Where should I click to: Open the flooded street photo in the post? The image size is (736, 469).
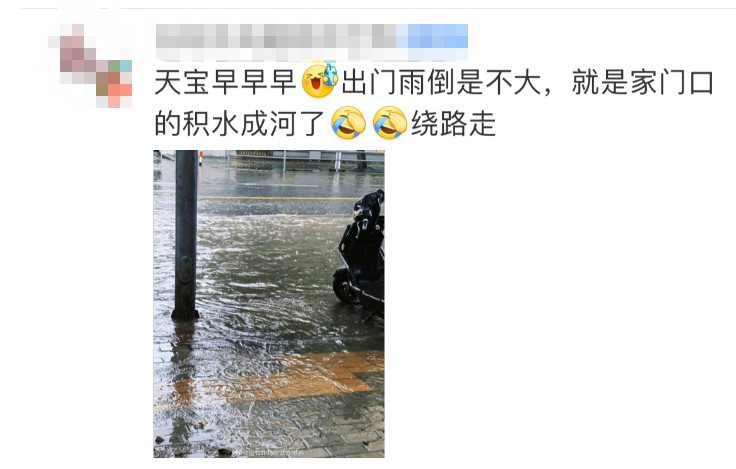point(268,303)
